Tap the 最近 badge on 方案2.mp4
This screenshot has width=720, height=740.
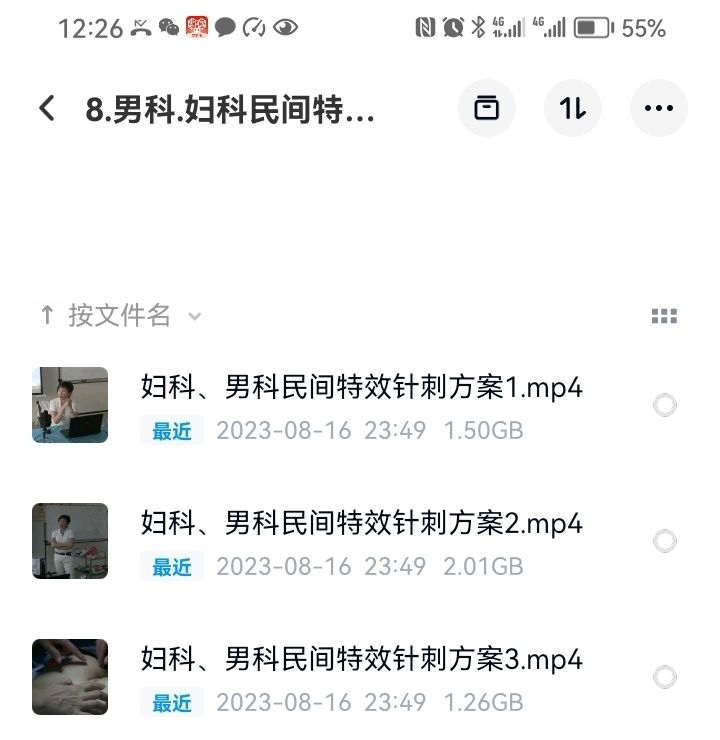pos(170,566)
